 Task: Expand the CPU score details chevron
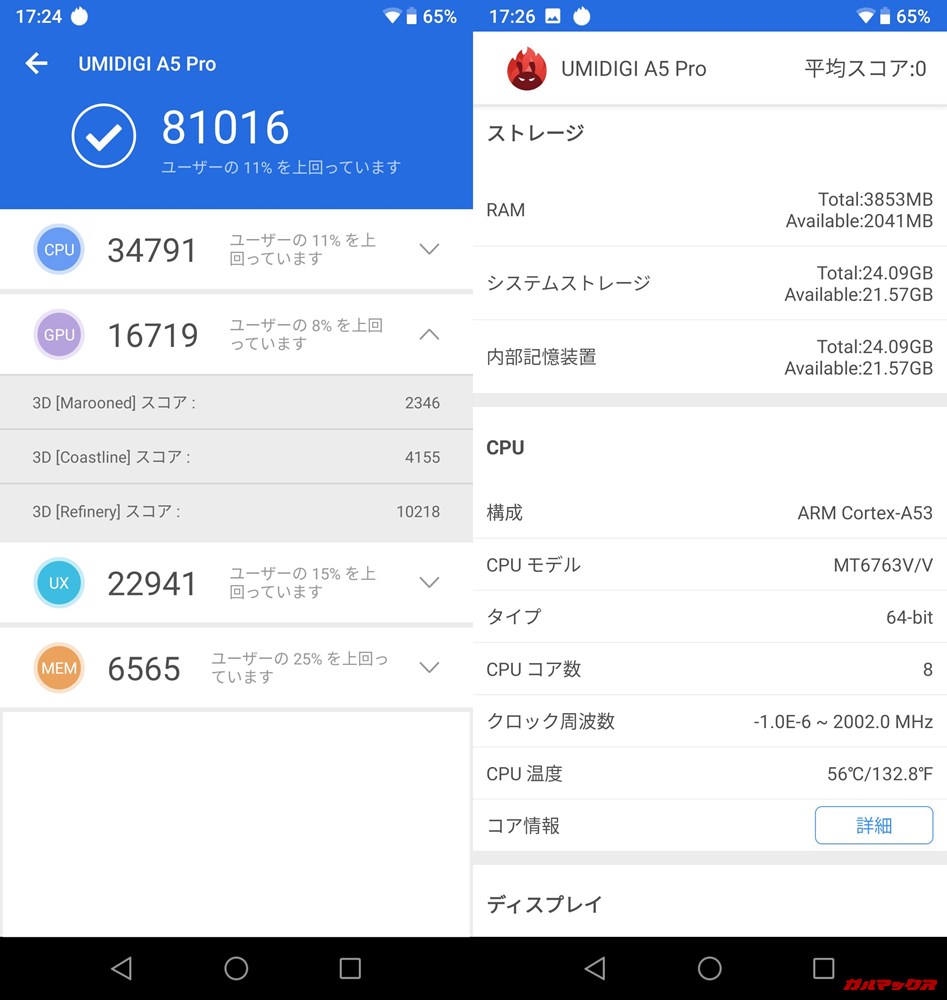(429, 249)
